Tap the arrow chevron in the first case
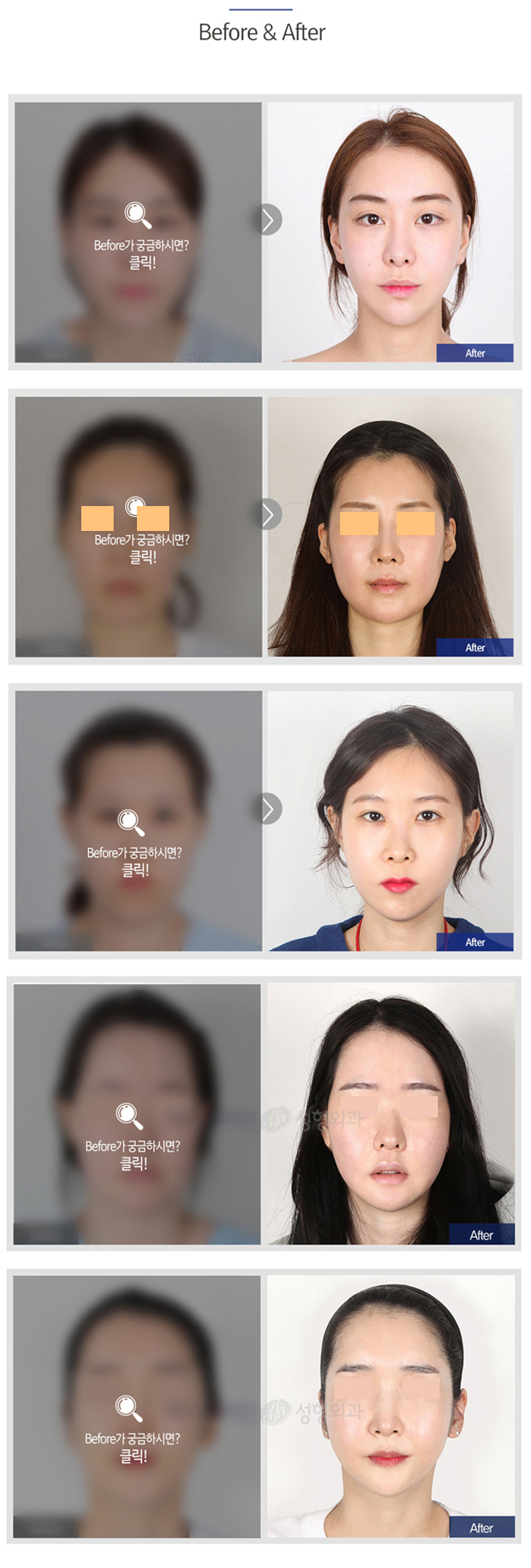This screenshot has height=1568, width=531. (x=268, y=220)
